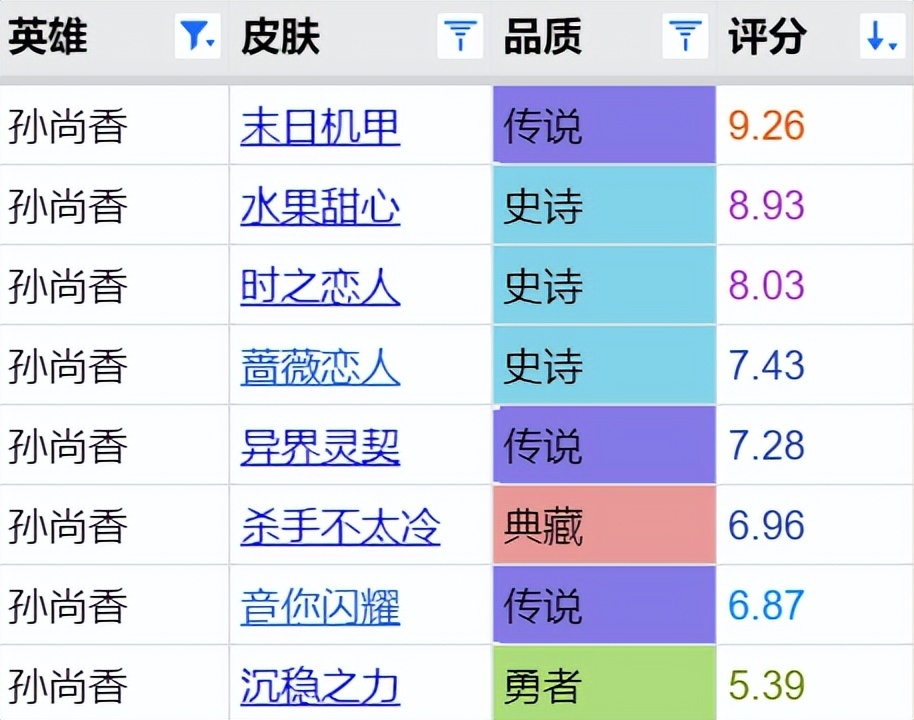The width and height of the screenshot is (914, 720).
Task: Open the 蔷薇恋人 skin link
Action: (x=320, y=367)
